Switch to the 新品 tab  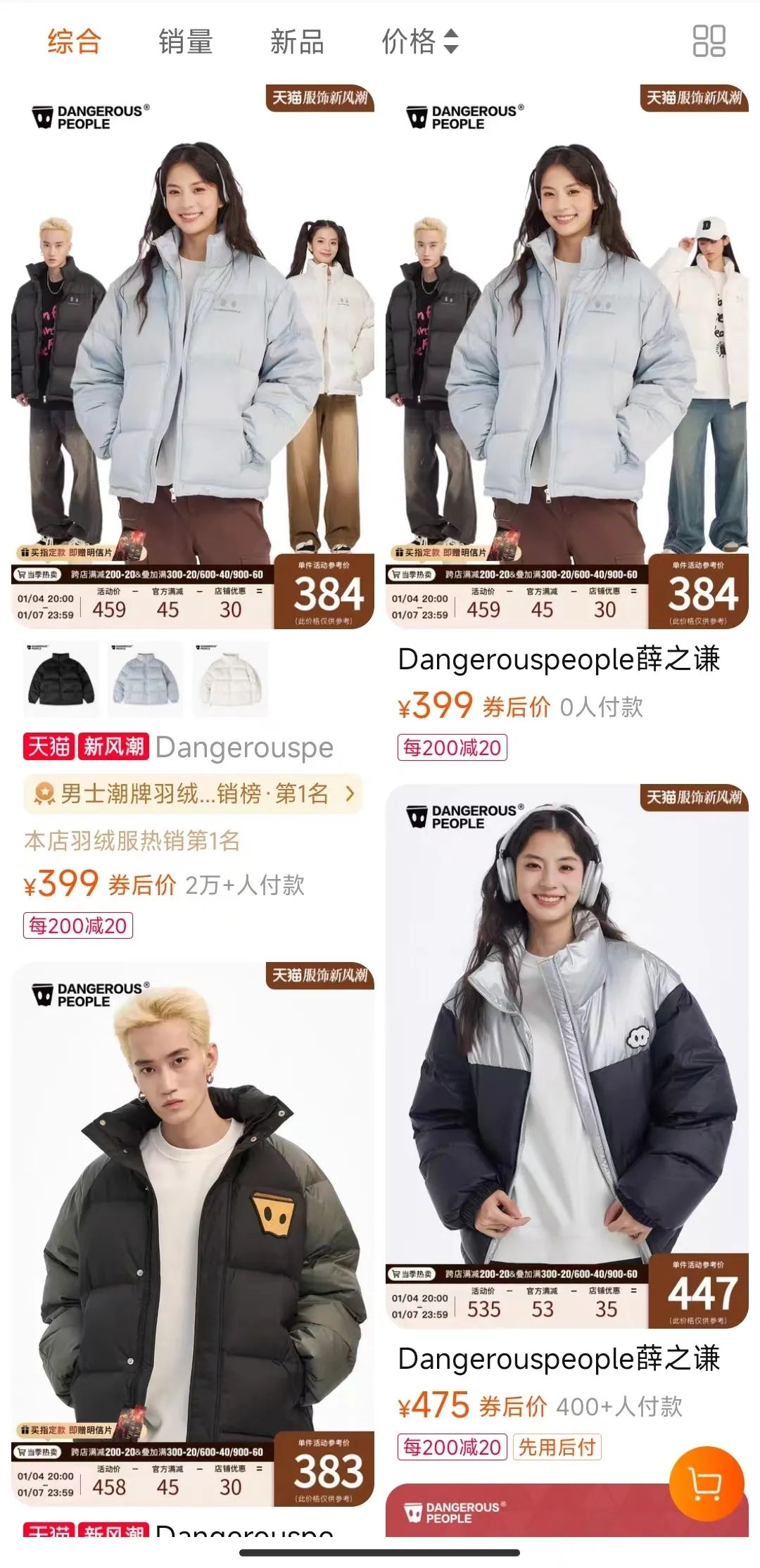pos(297,42)
